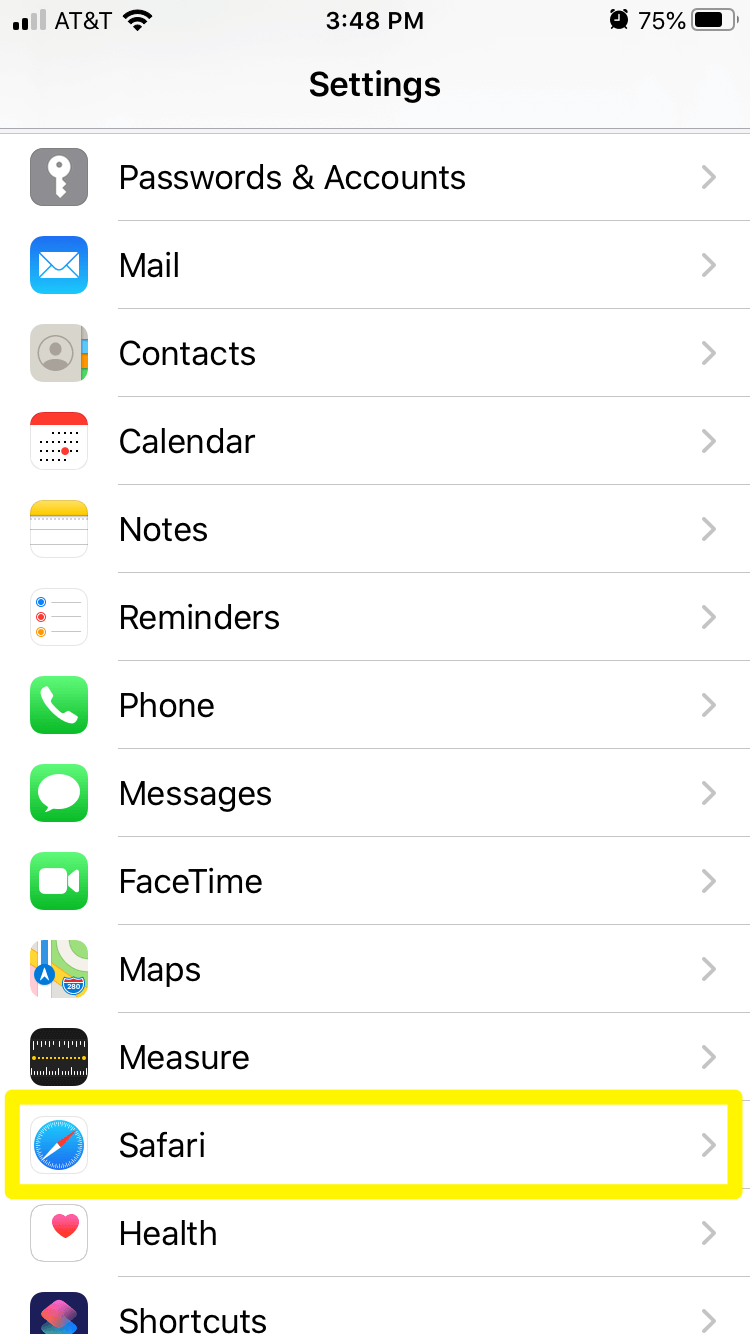Tap the Passwords & Accounts key icon
The width and height of the screenshot is (750, 1334).
coord(58,177)
